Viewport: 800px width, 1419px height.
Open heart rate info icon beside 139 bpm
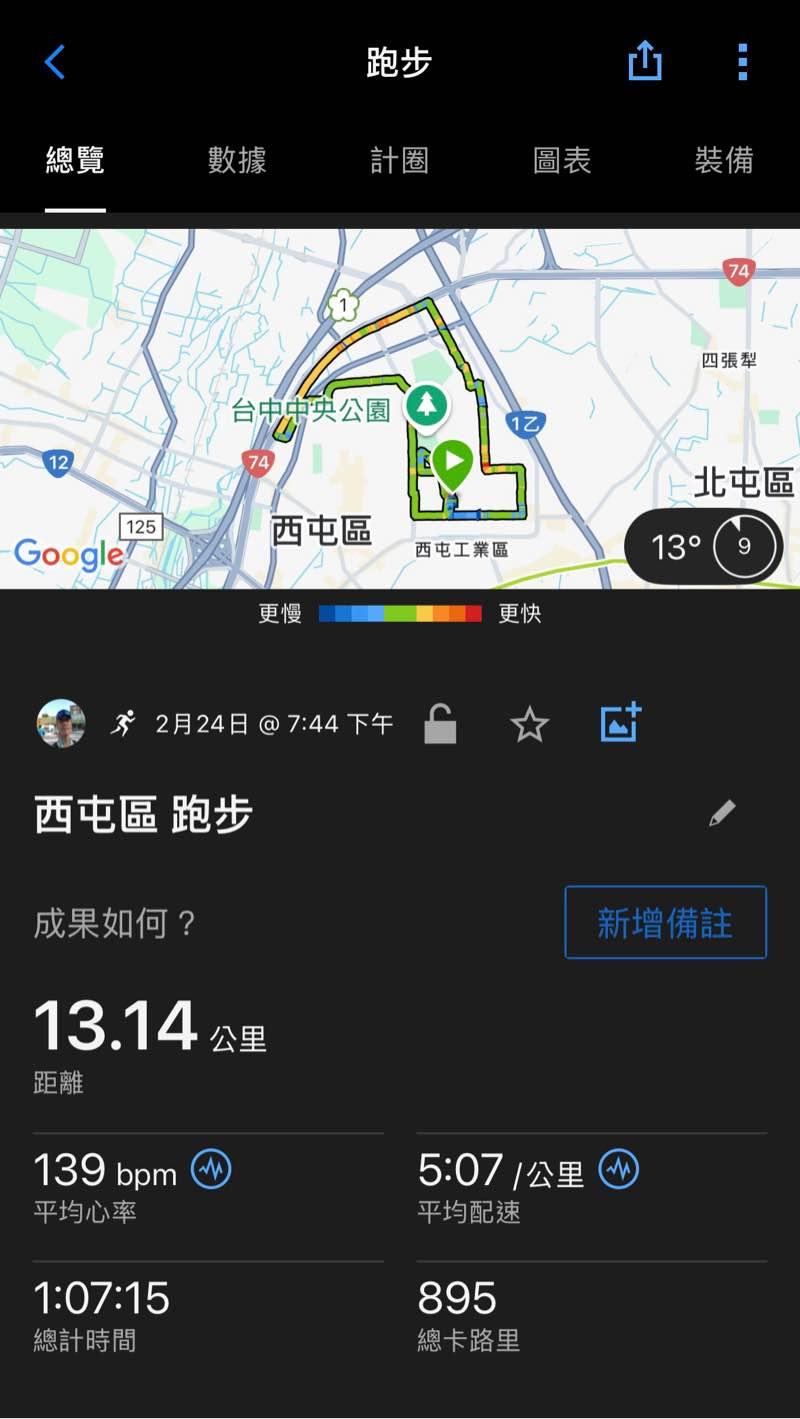tap(211, 1169)
